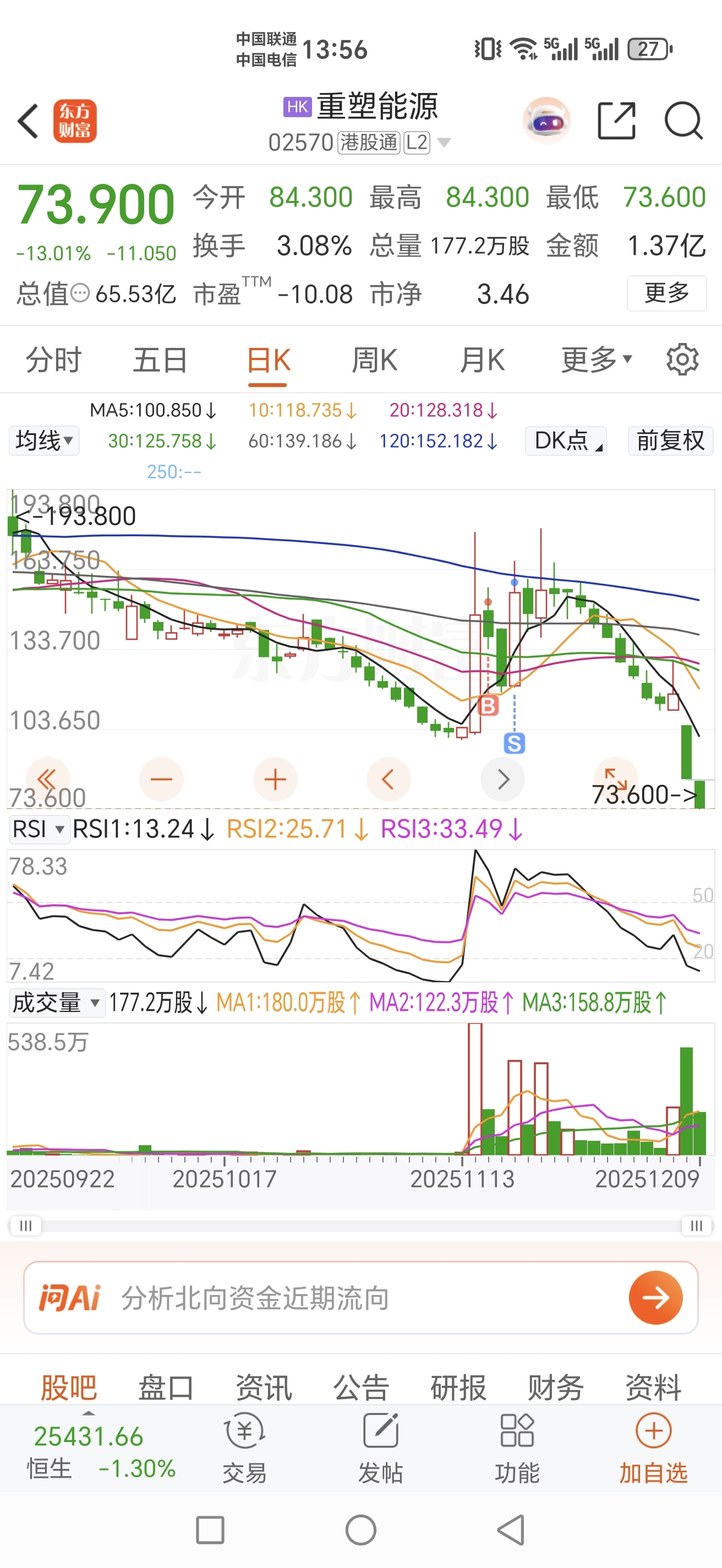The height and width of the screenshot is (1568, 722).
Task: Tap the 更多 button for more quote data
Action: coord(666,293)
